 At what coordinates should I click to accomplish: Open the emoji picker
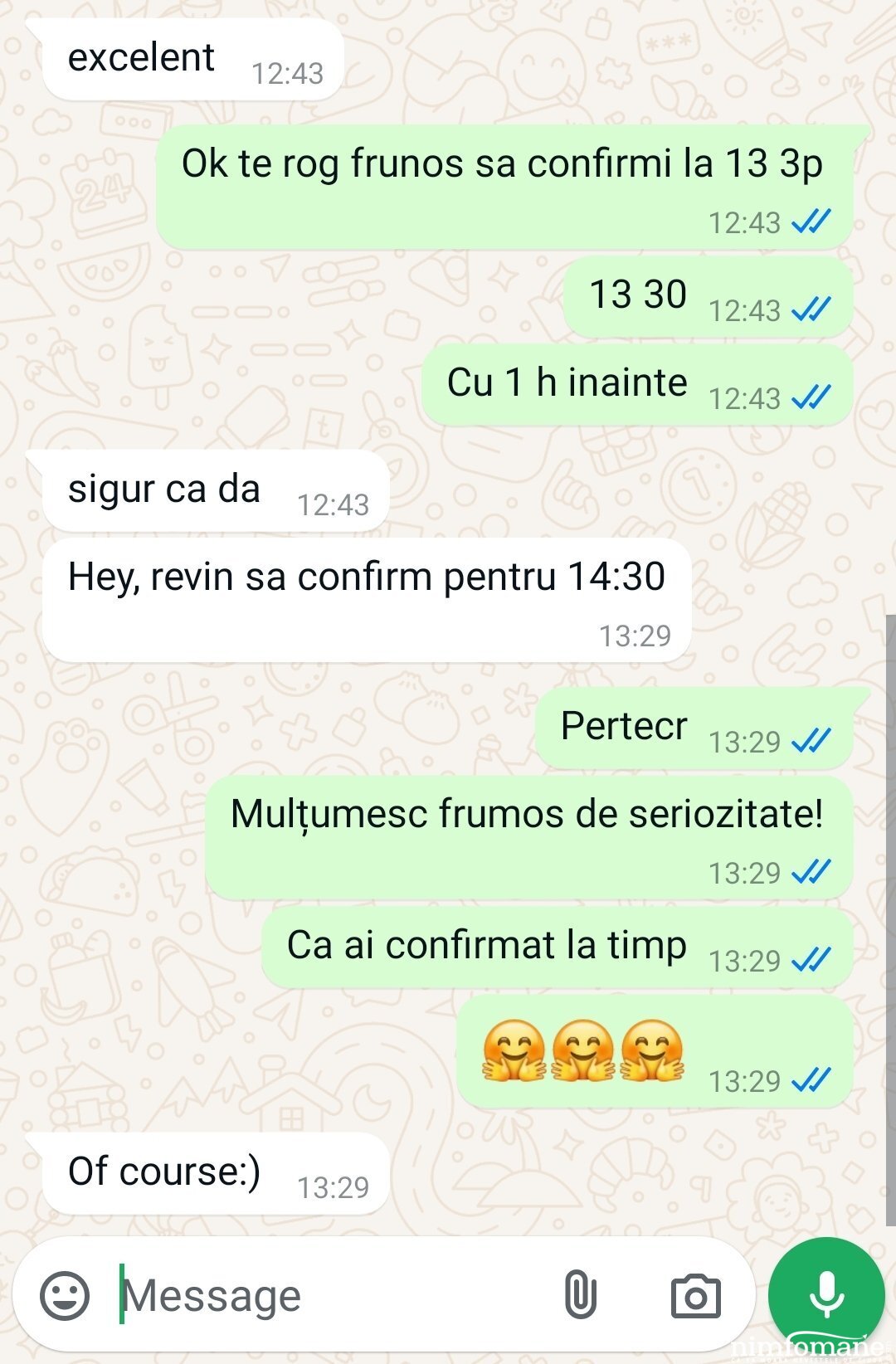pos(65,1295)
